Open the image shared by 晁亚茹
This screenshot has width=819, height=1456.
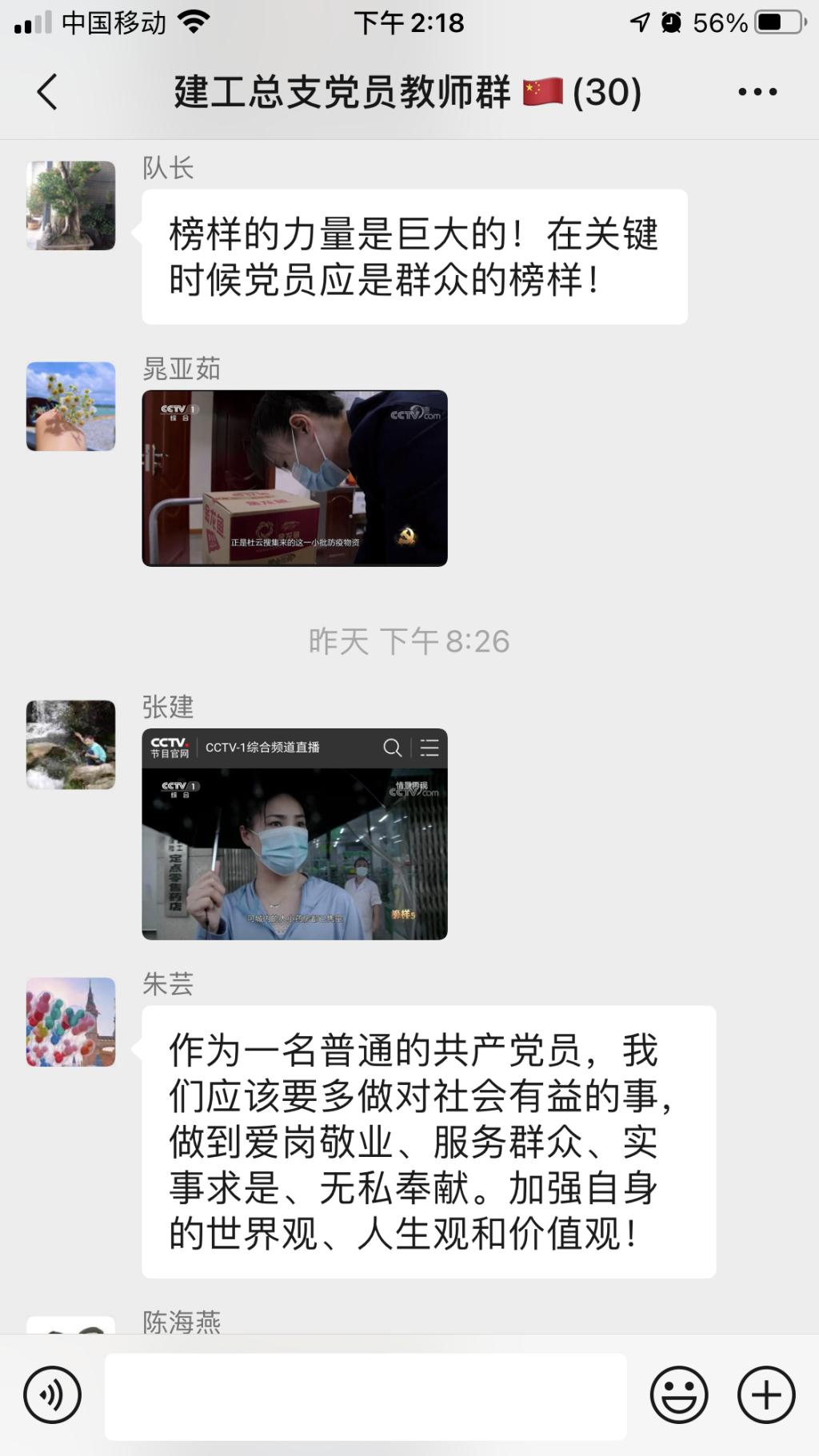(x=294, y=478)
